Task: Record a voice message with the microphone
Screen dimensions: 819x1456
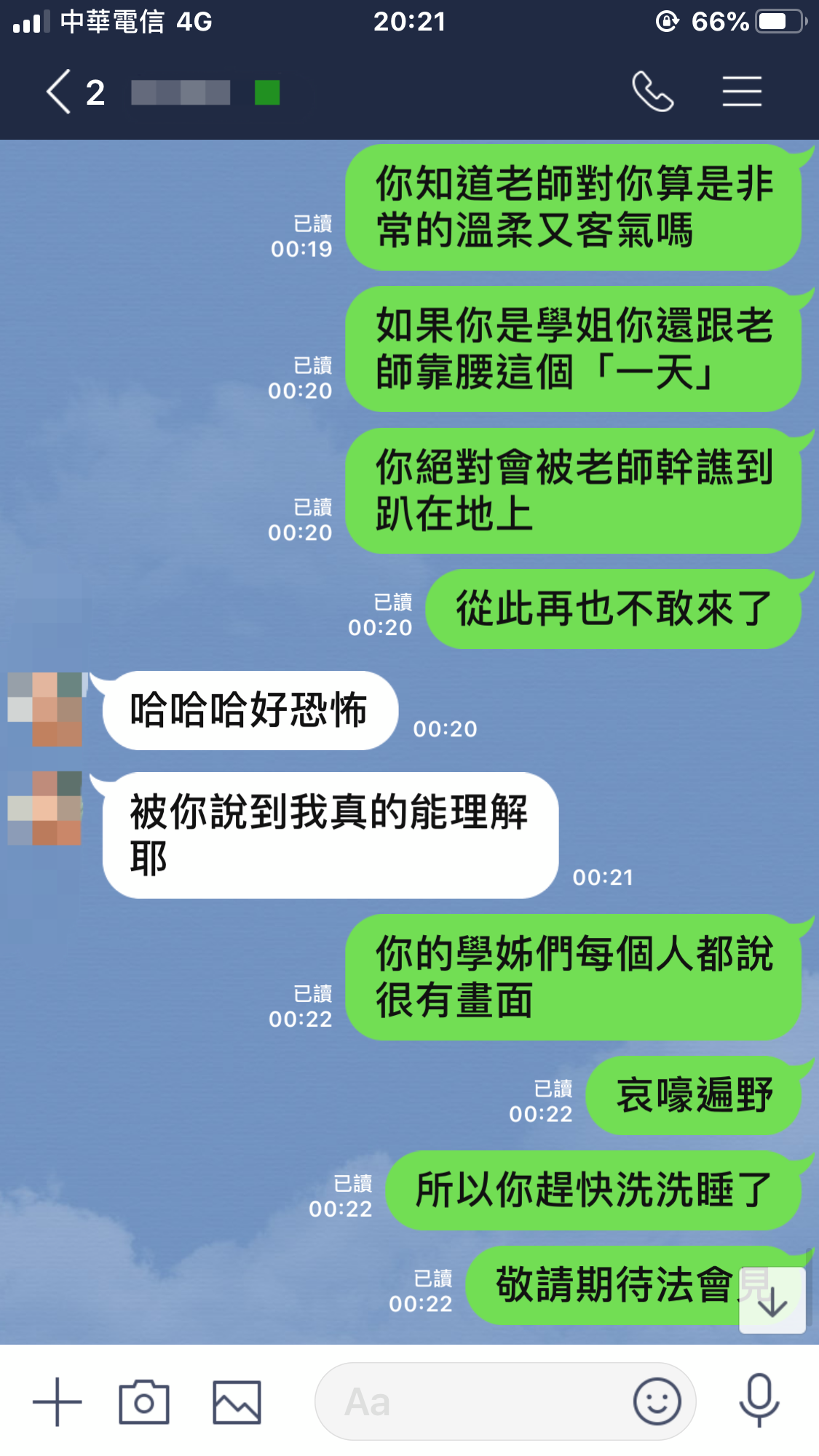Action: pos(759,1400)
